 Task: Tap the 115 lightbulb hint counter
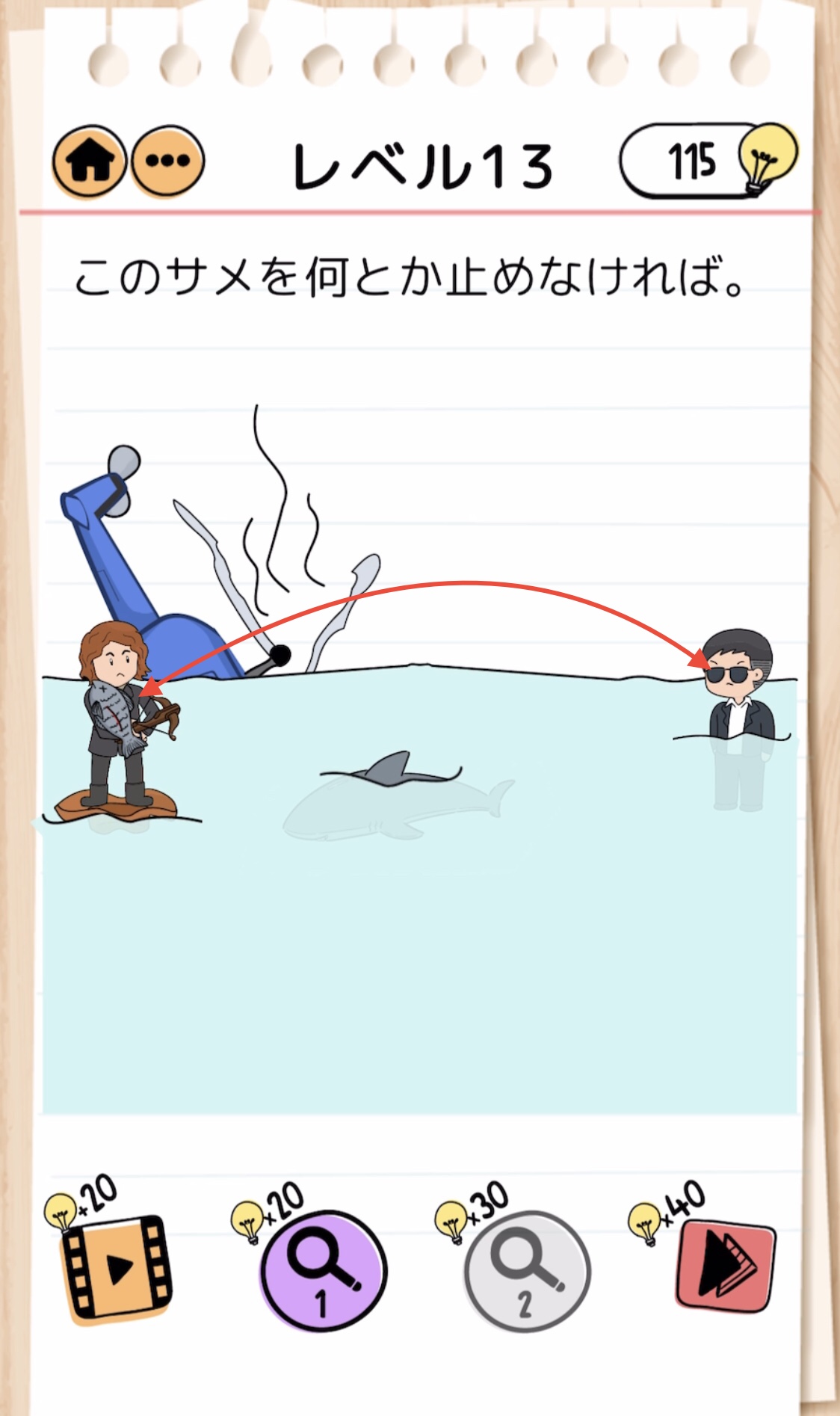pyautogui.click(x=708, y=160)
